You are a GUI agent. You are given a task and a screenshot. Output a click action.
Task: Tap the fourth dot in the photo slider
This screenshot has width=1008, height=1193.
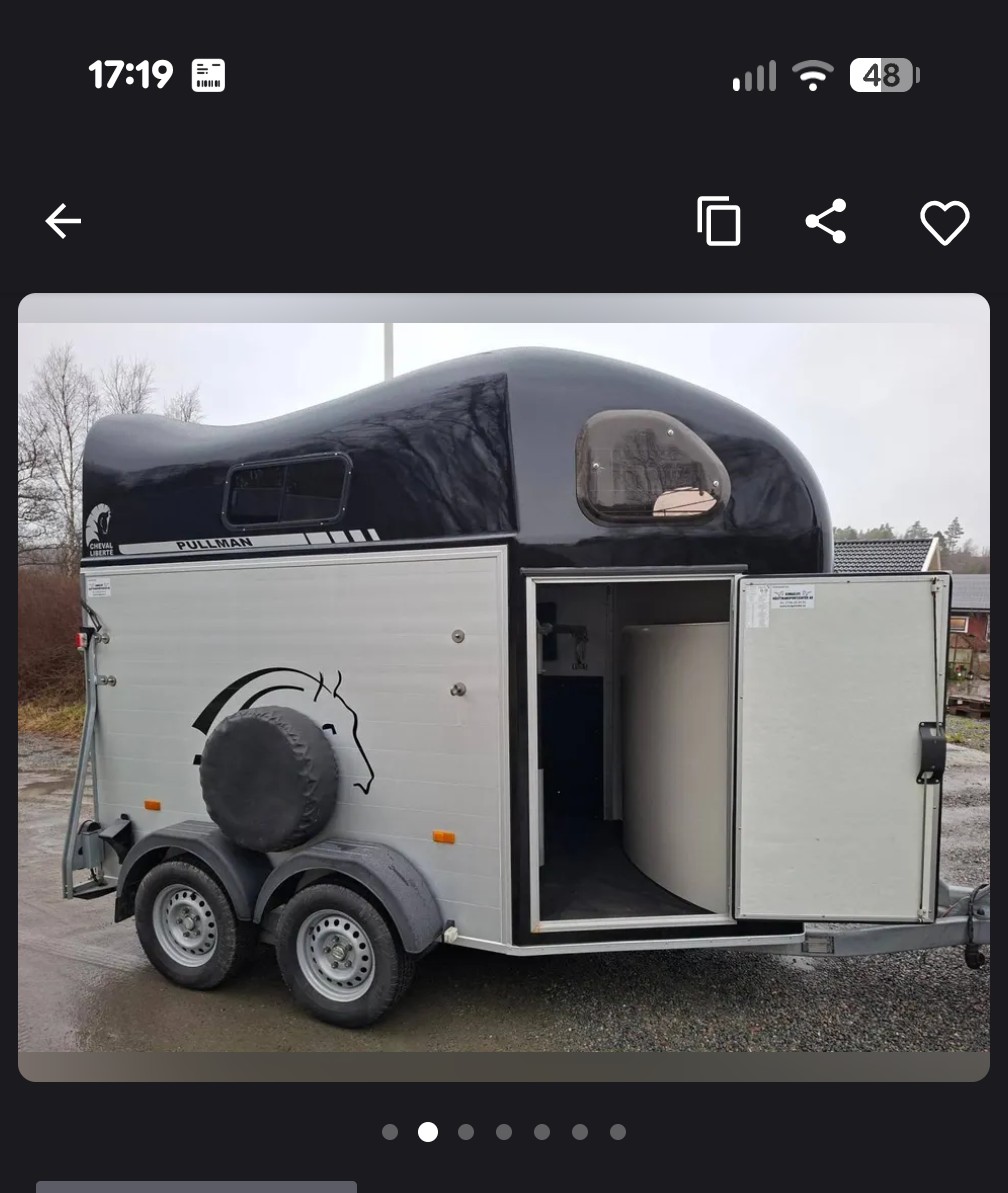[504, 1132]
